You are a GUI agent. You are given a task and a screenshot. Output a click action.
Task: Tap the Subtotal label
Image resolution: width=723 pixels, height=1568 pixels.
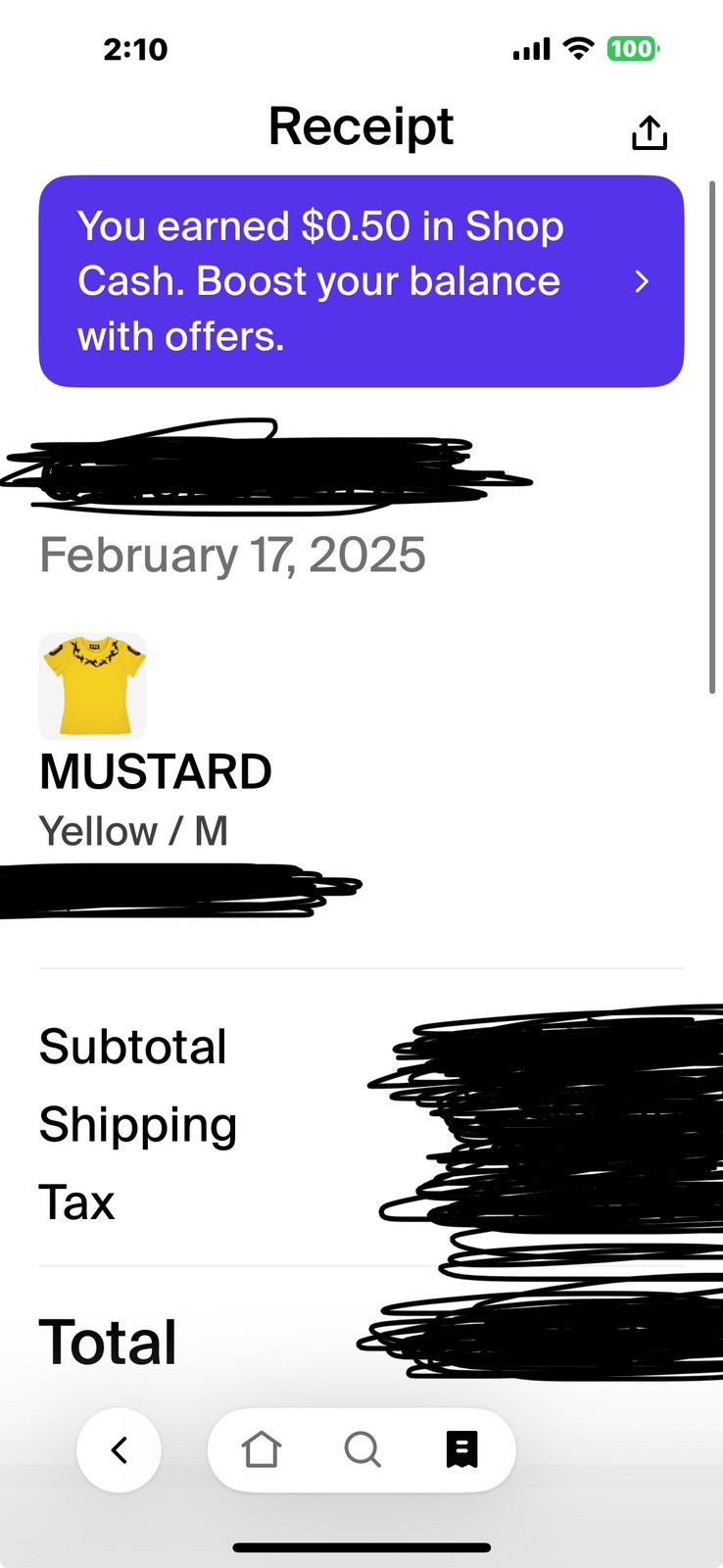pos(132,1046)
